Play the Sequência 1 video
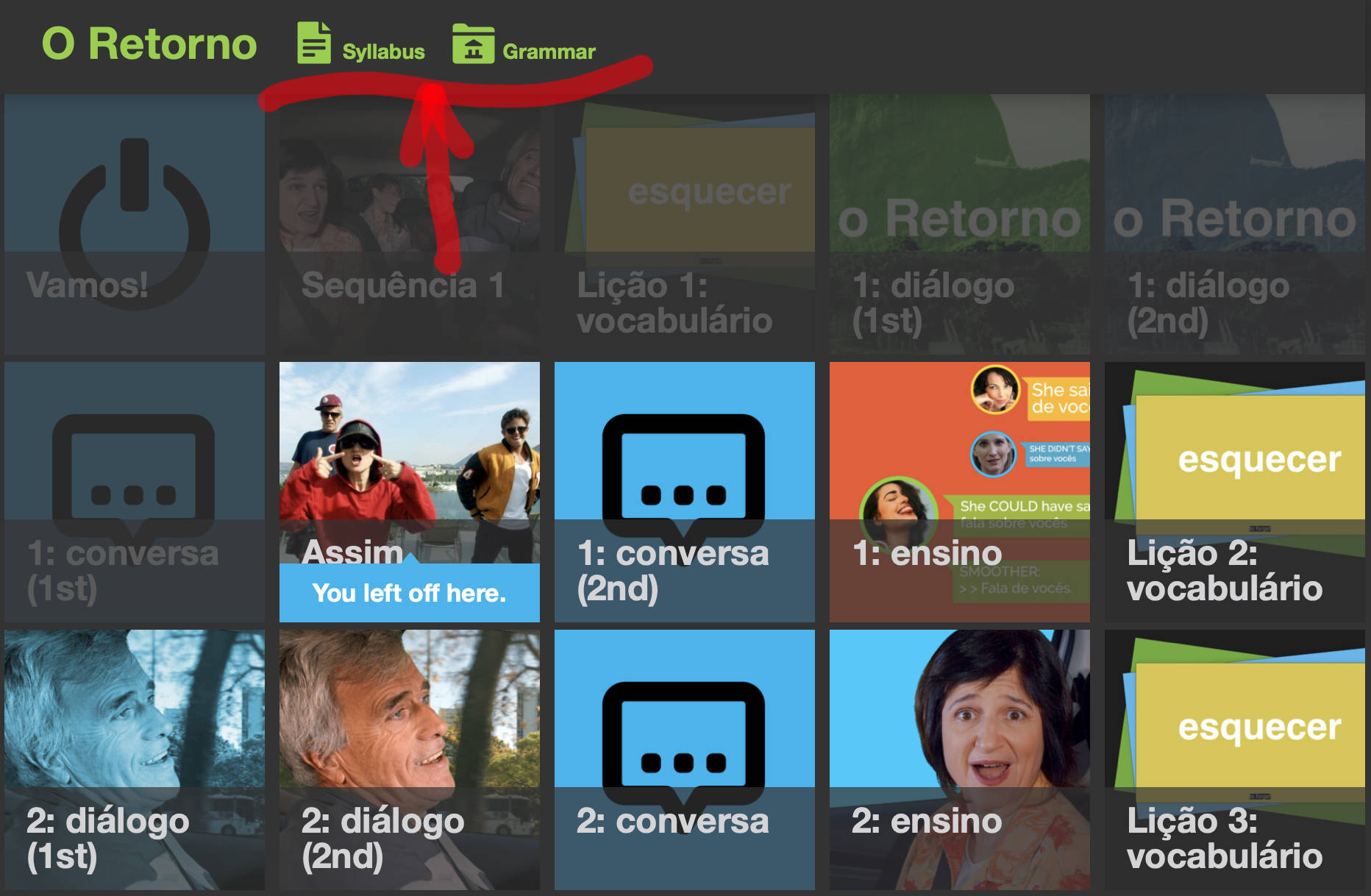This screenshot has height=896, width=1371. (409, 224)
